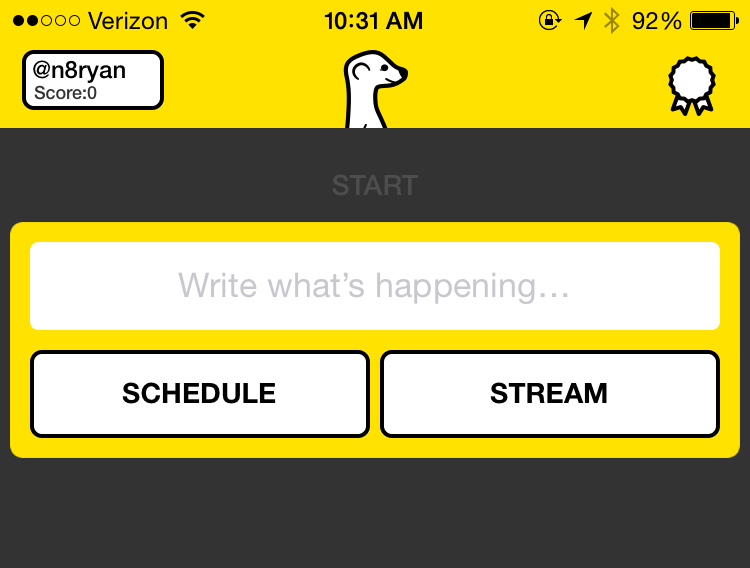750x568 pixels.
Task: Open the @n8ryan profile box
Action: tap(92, 80)
